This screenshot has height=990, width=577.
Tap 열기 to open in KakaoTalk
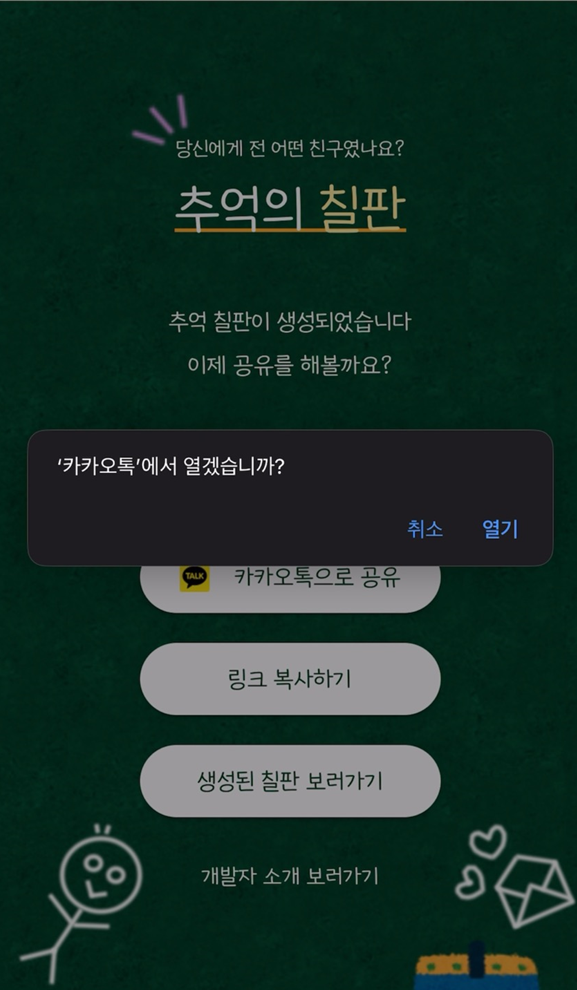click(500, 529)
